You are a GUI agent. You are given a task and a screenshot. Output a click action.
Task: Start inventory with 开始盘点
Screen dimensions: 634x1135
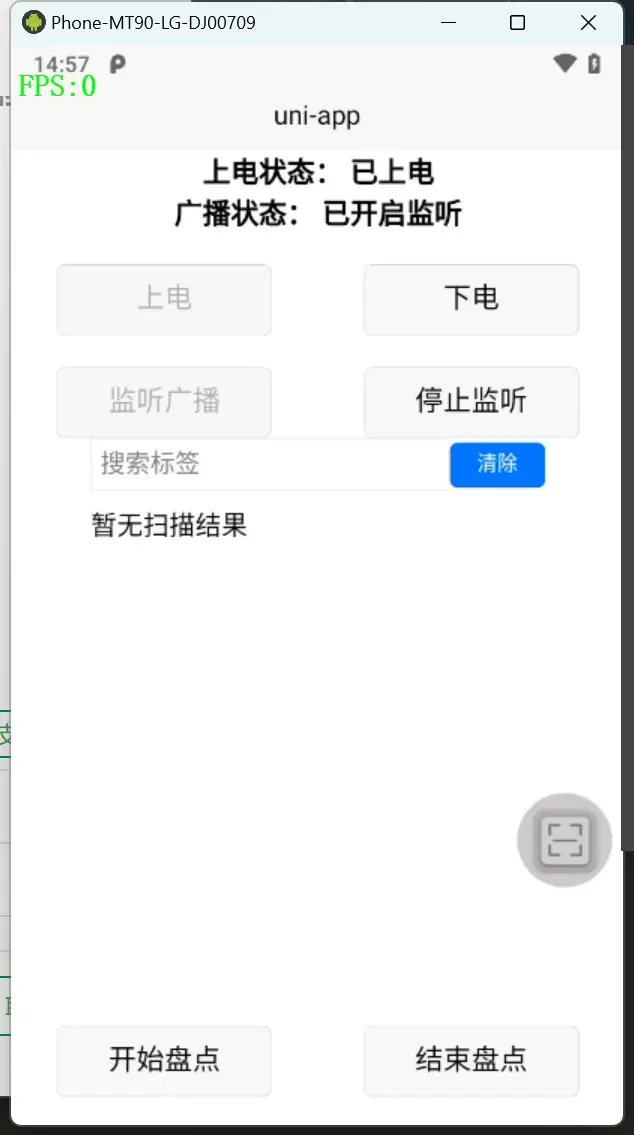pos(164,1060)
